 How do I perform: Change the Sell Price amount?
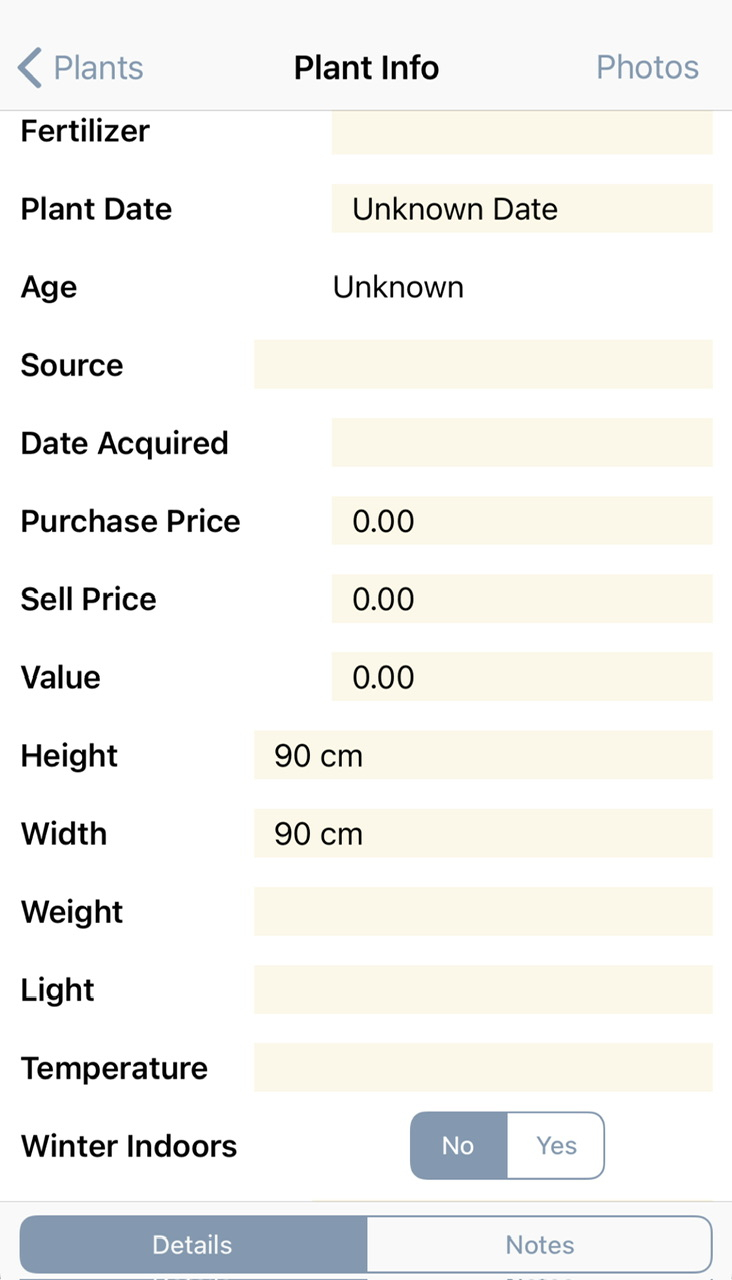pos(521,599)
